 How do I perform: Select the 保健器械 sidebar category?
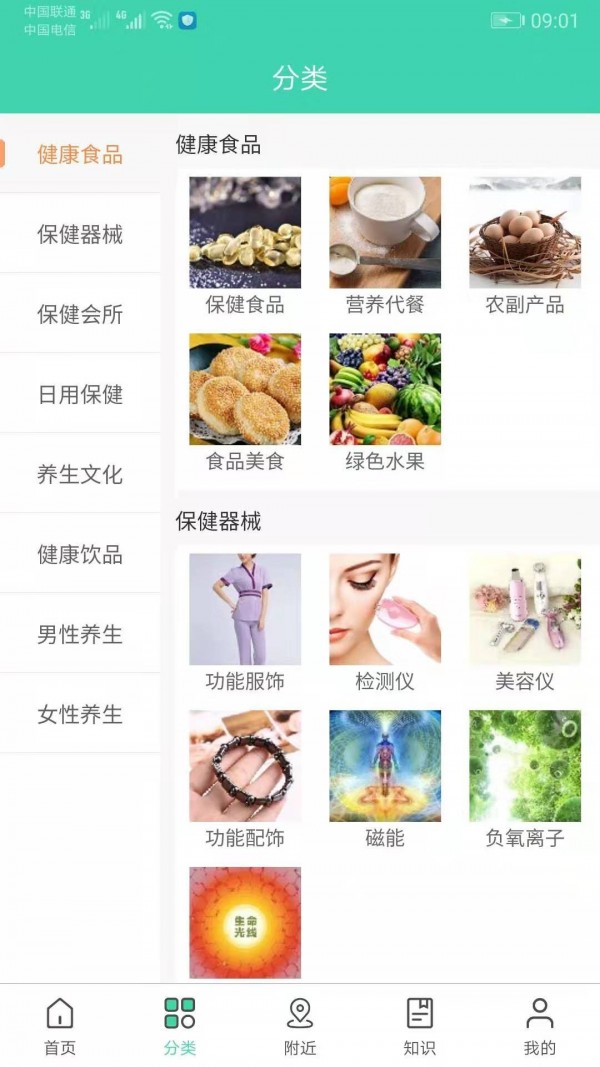click(80, 234)
